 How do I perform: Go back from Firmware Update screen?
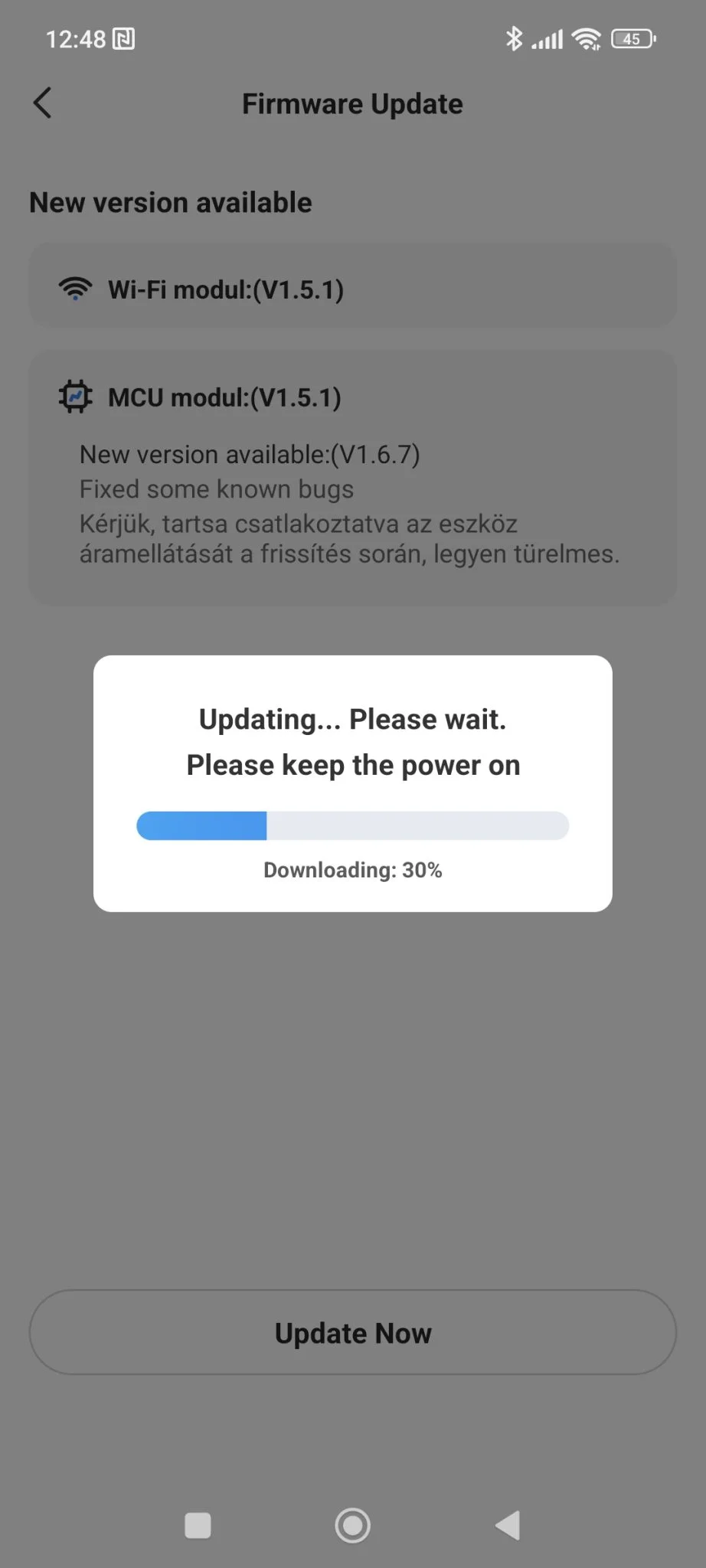[x=43, y=103]
